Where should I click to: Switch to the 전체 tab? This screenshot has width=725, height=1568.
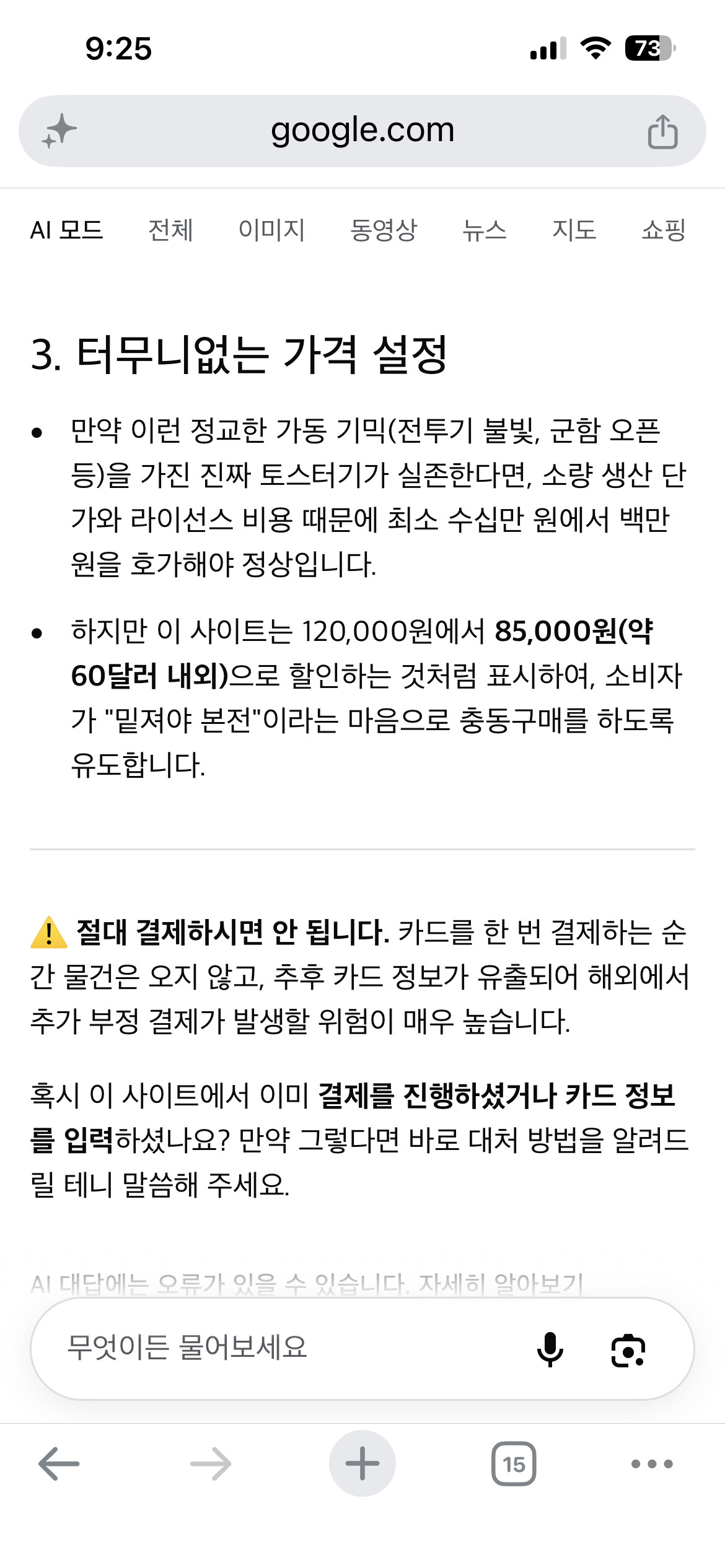(x=170, y=230)
